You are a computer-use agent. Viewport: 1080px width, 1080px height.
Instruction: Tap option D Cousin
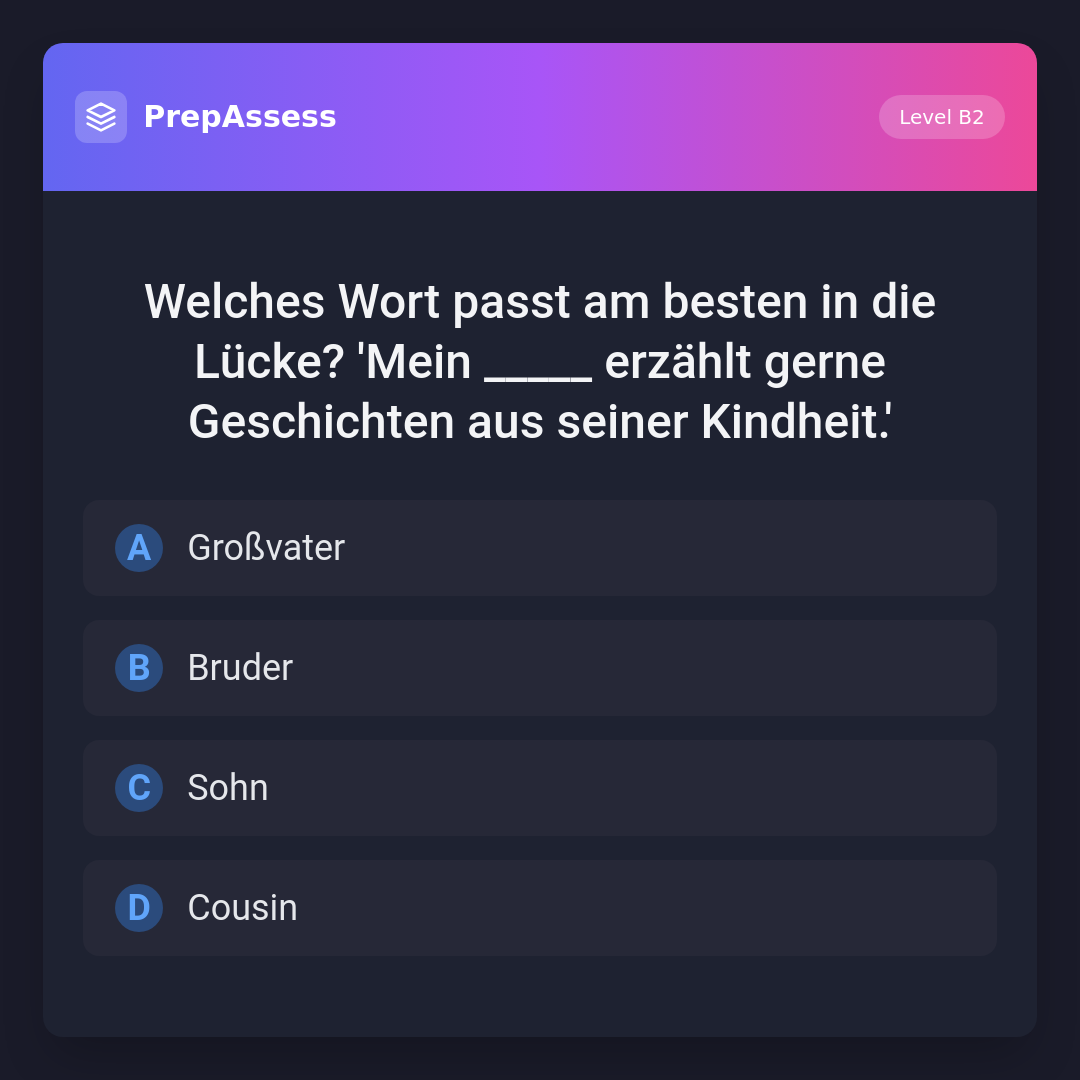[540, 908]
